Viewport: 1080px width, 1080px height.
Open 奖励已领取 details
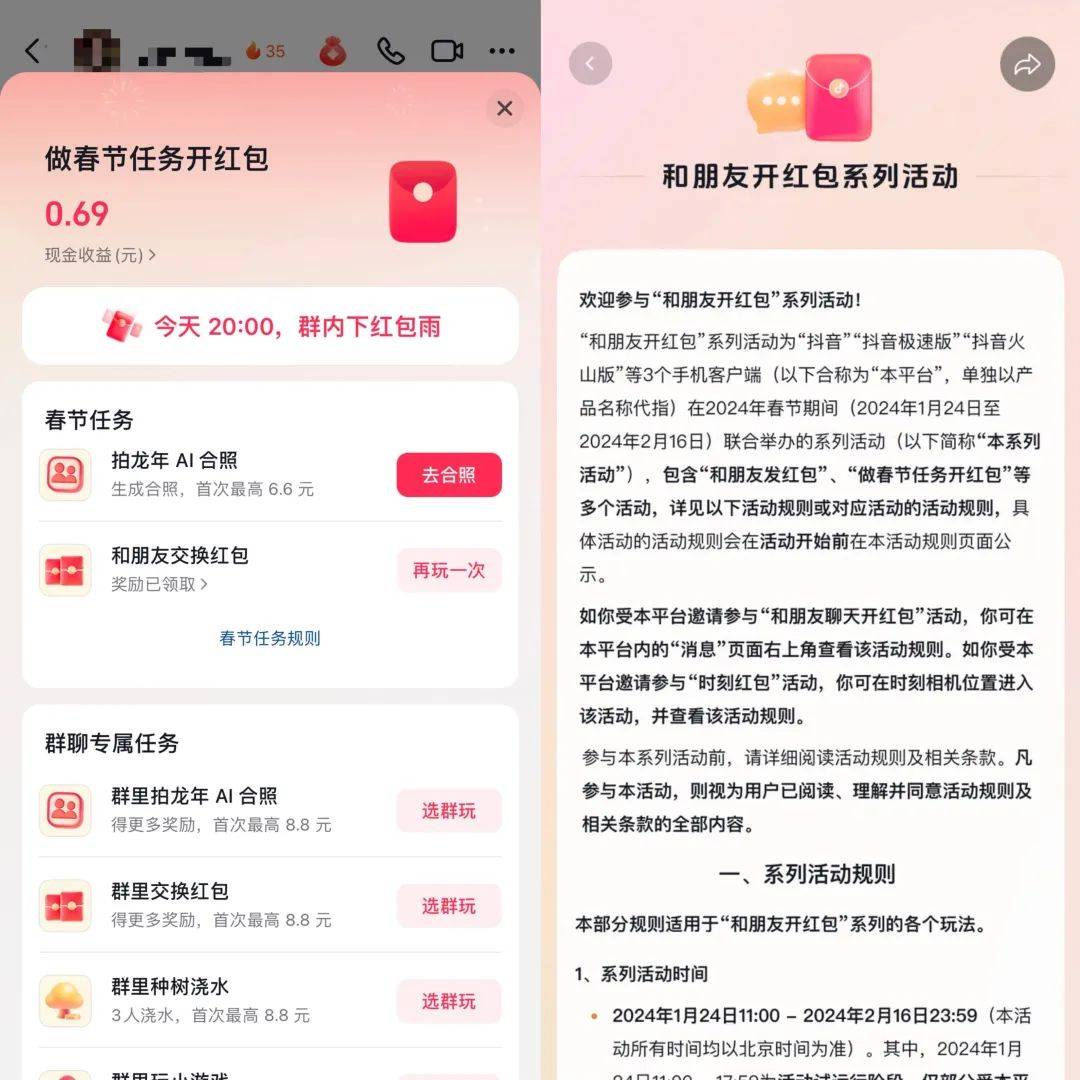[160, 584]
